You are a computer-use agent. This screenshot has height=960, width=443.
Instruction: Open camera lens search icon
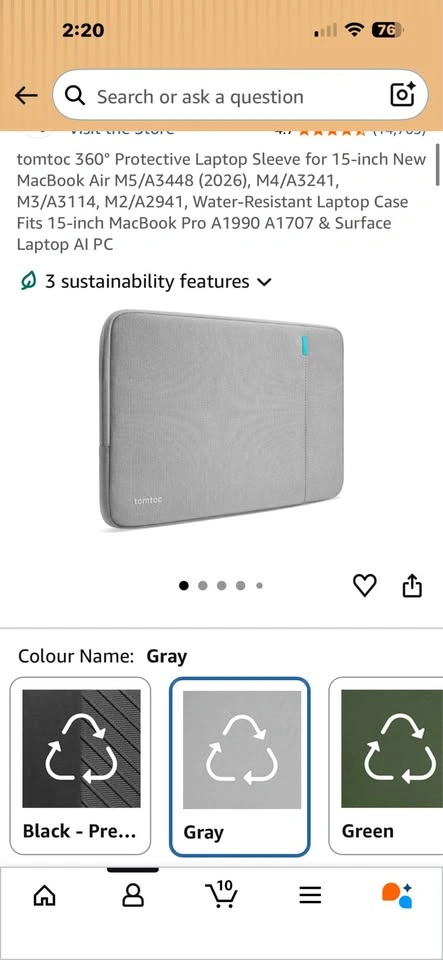[x=403, y=95]
